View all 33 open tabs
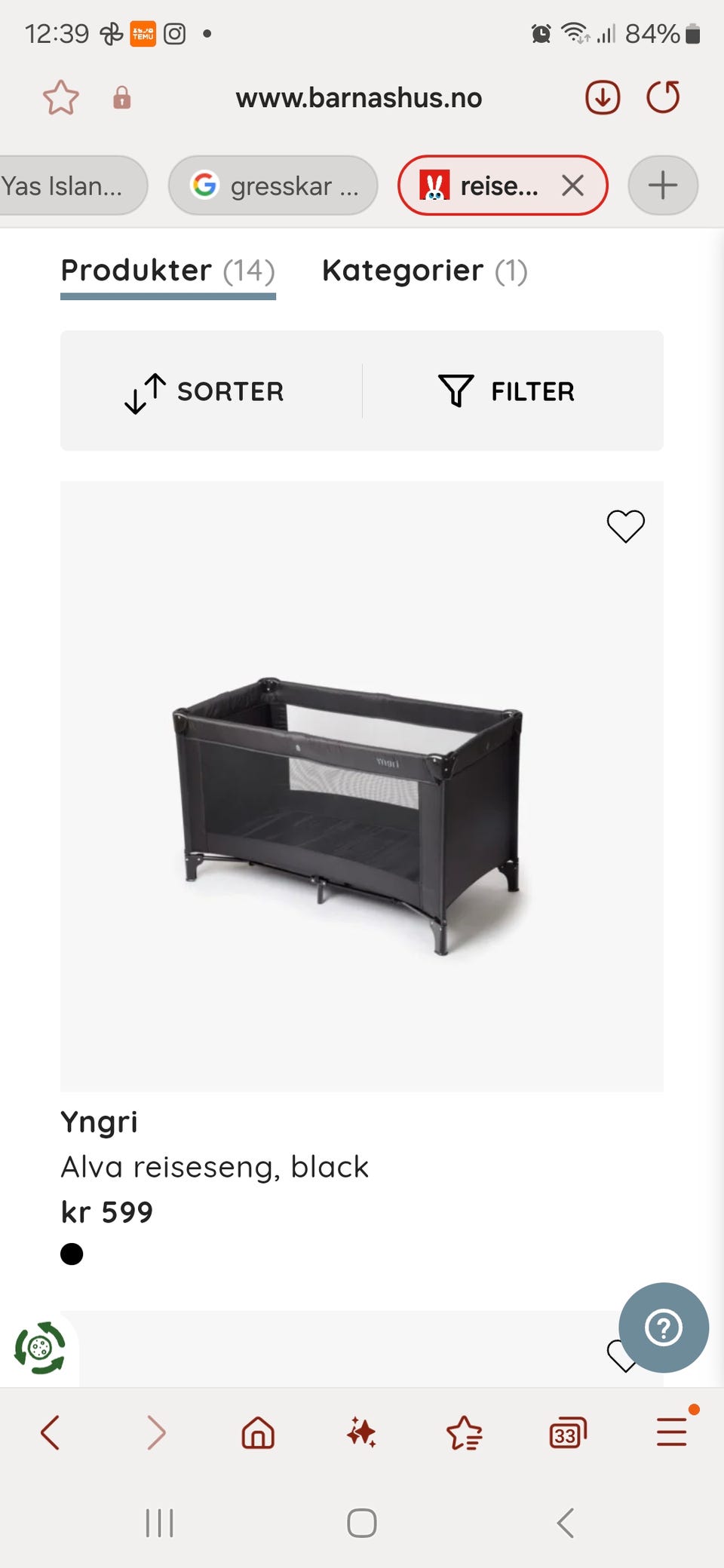This screenshot has width=724, height=1568. [567, 1432]
